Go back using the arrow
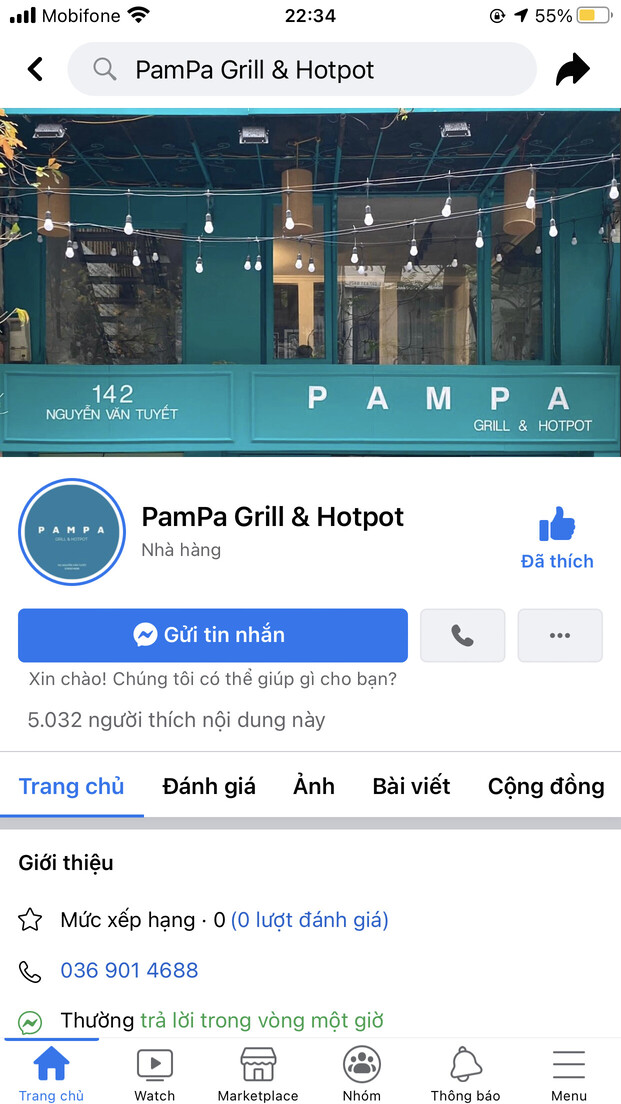The image size is (621, 1104). point(35,69)
